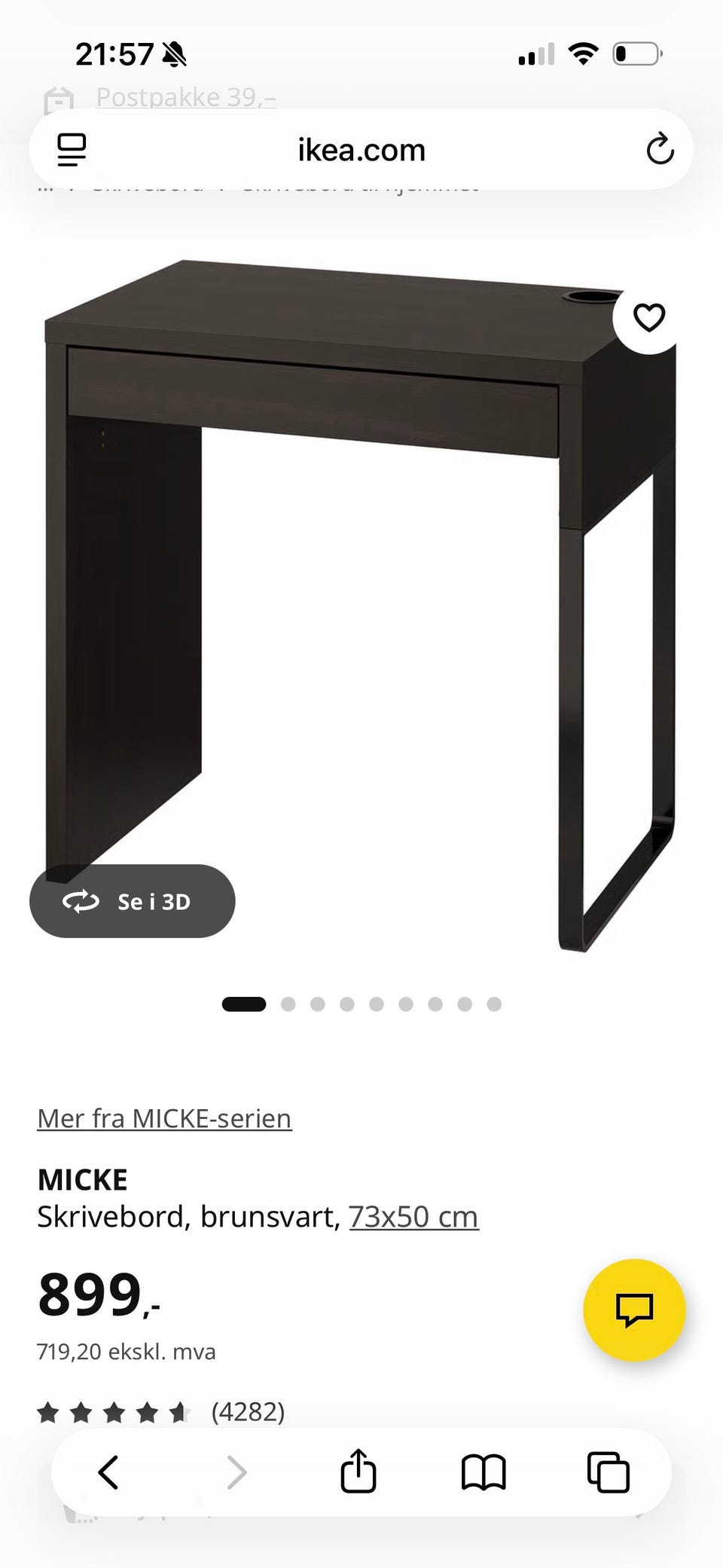Tap the 73x50 cm size link
The image size is (723, 1568).
click(x=413, y=1217)
